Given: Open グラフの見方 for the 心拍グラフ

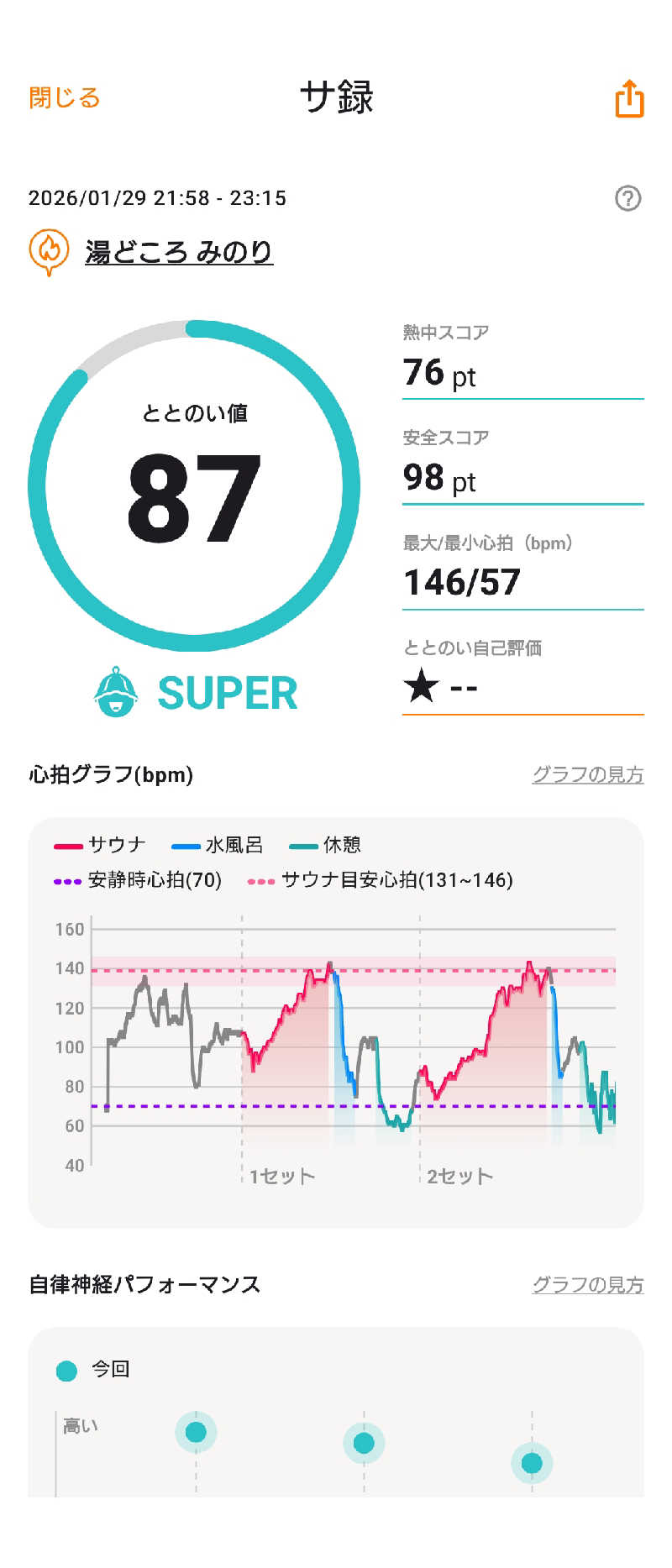Looking at the screenshot, I should pyautogui.click(x=587, y=774).
